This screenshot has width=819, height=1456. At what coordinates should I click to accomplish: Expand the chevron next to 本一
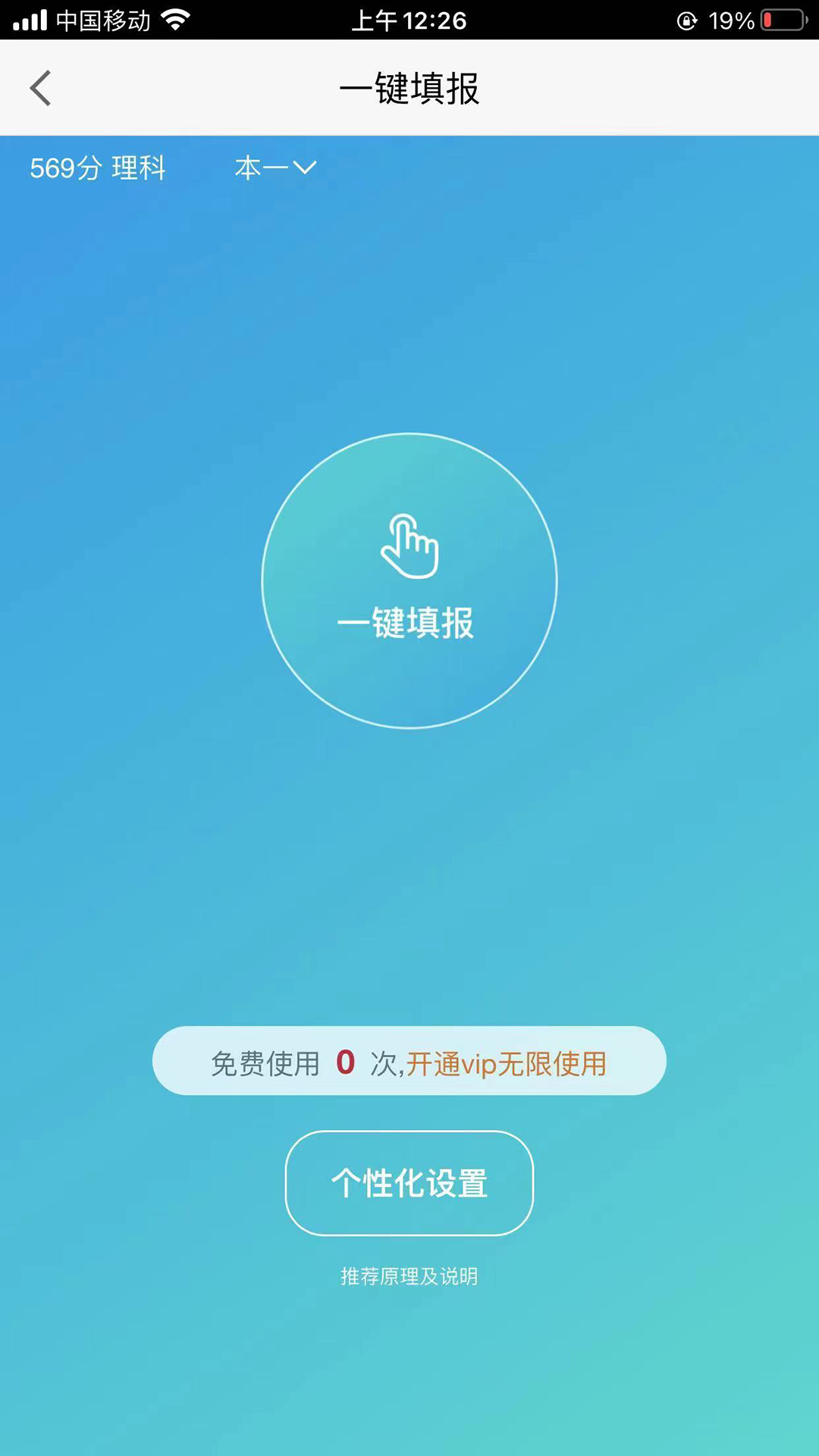click(303, 168)
